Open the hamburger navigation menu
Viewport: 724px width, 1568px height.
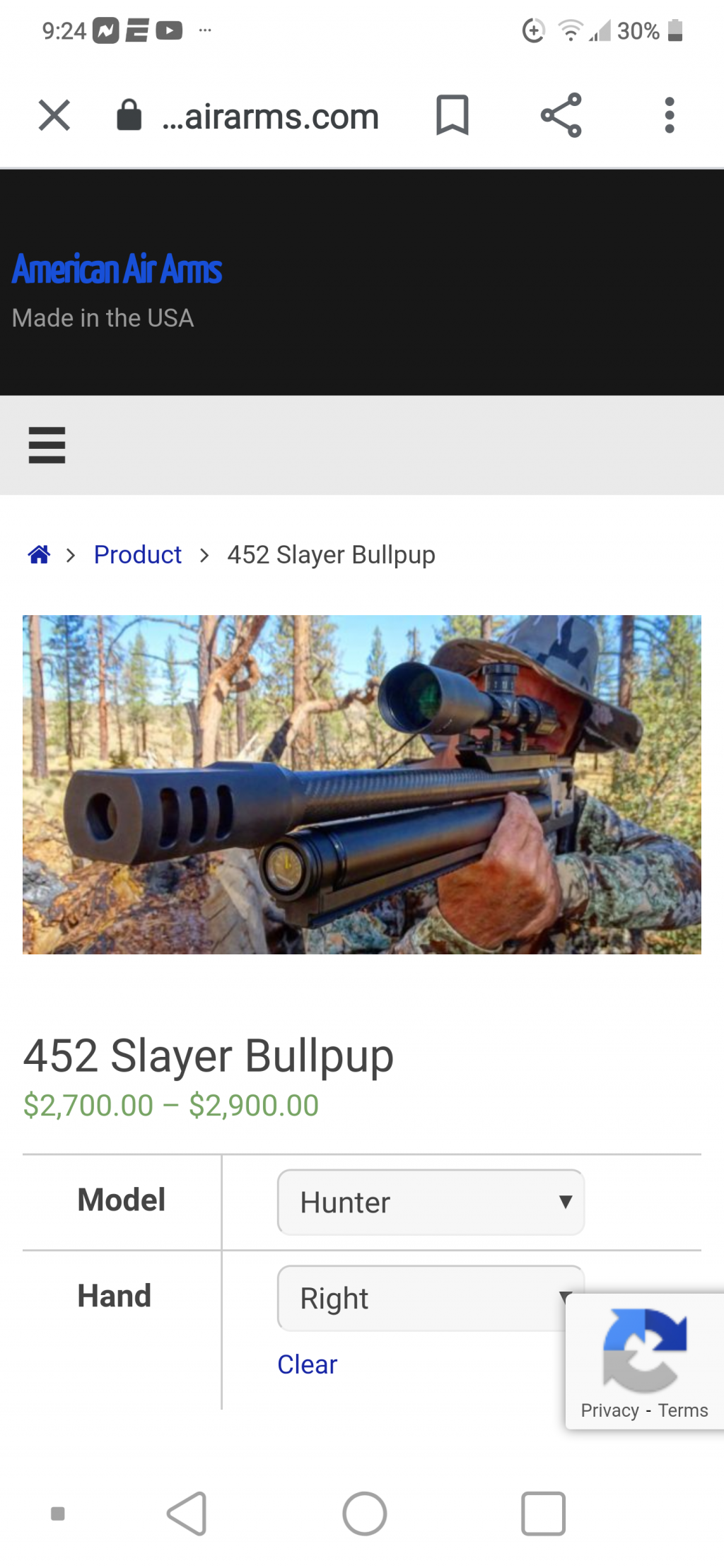(x=47, y=445)
